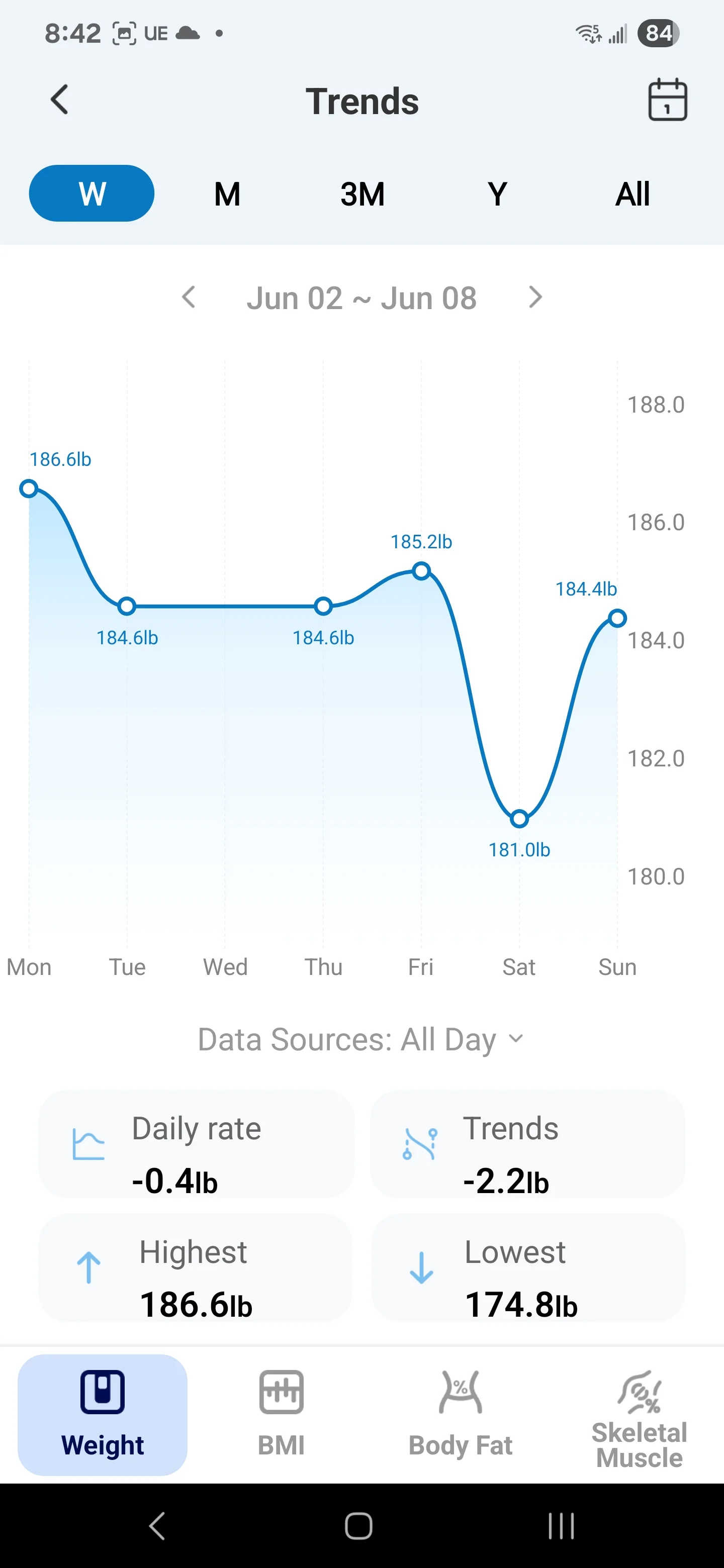Switch to the Y yearly range

(x=497, y=193)
